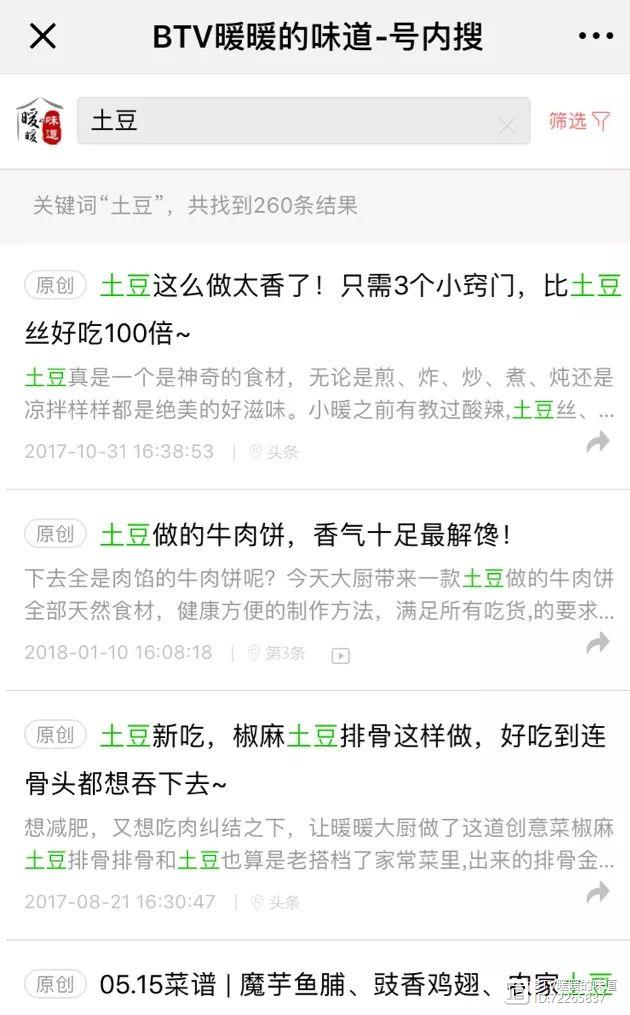Share the 椒麻土豆排骨 article
This screenshot has width=630, height=1015.
[598, 892]
